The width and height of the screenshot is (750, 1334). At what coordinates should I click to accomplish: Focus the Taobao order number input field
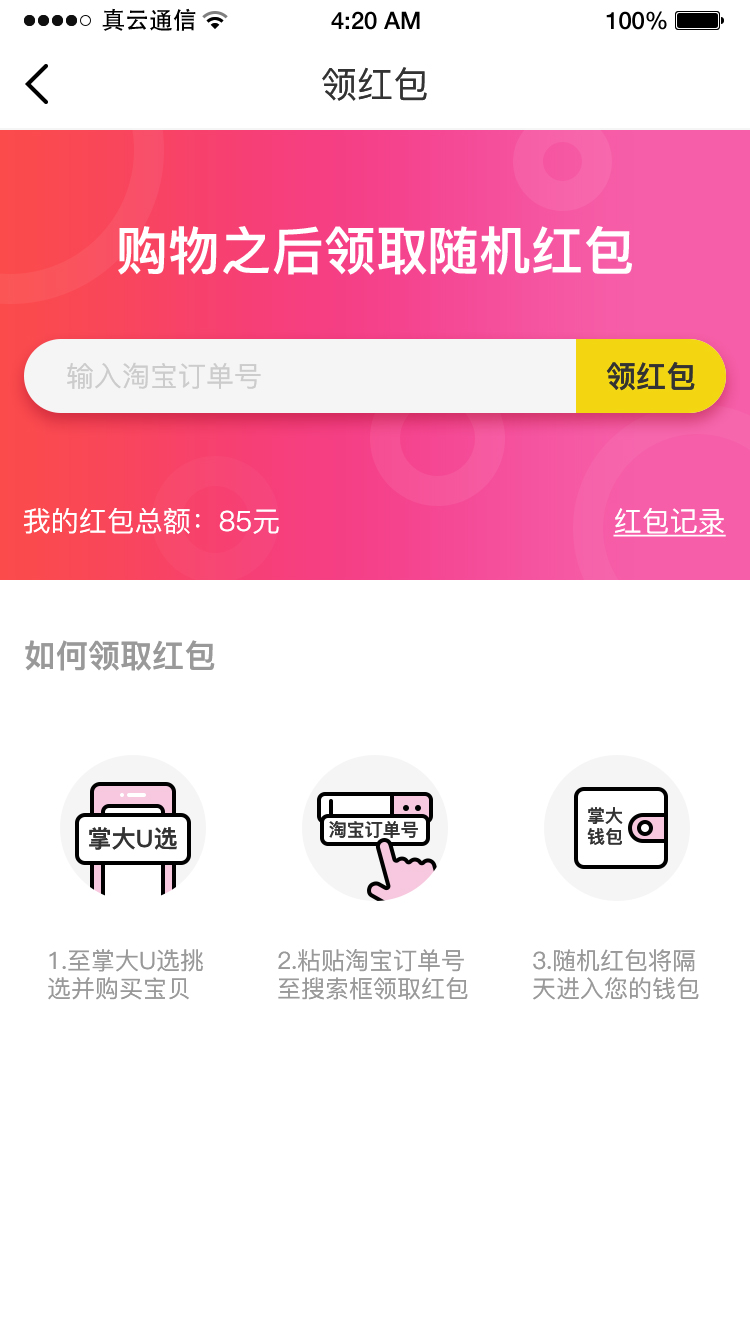300,376
